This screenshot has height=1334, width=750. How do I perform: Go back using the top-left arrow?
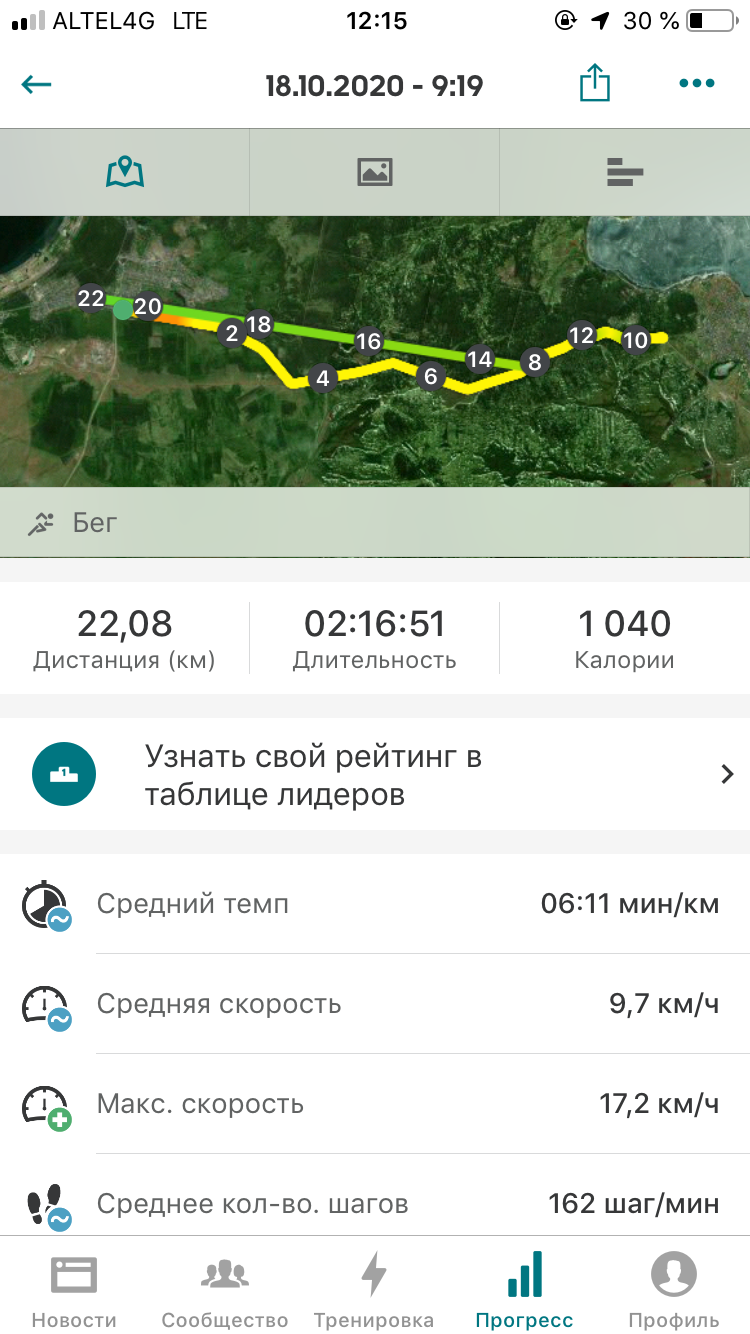[x=37, y=84]
